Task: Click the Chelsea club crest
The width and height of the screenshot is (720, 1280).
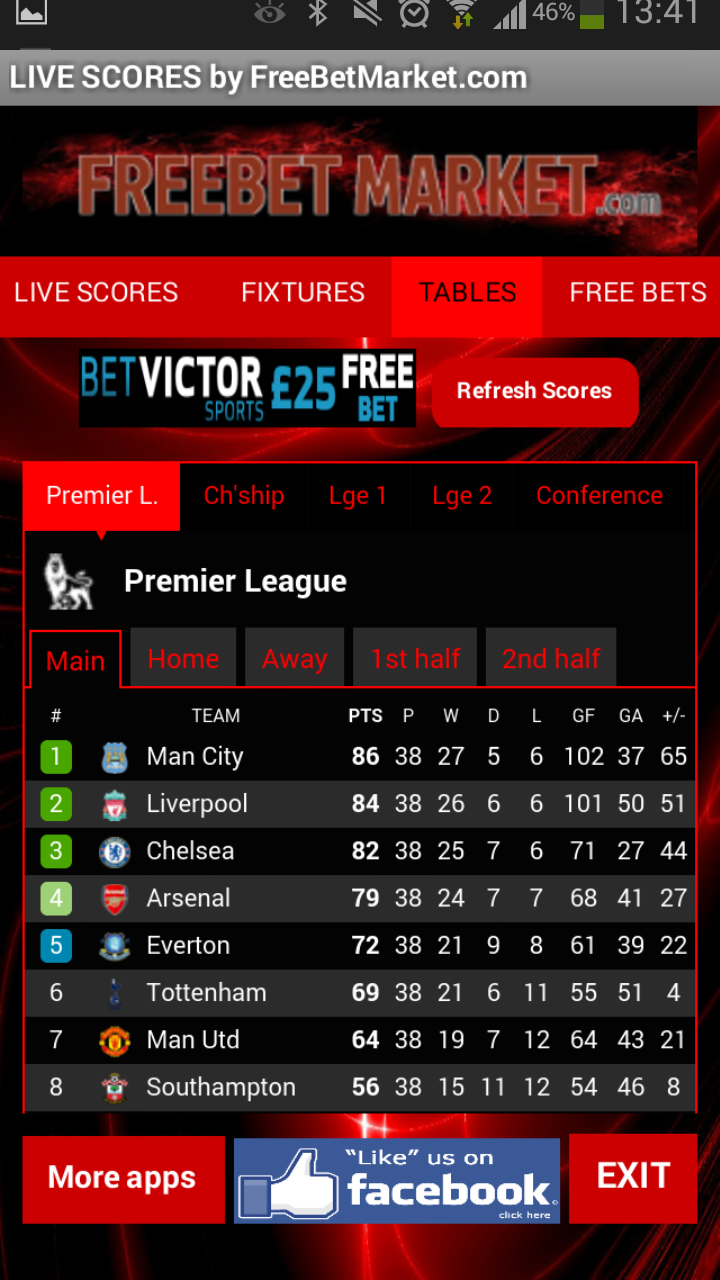Action: (114, 851)
